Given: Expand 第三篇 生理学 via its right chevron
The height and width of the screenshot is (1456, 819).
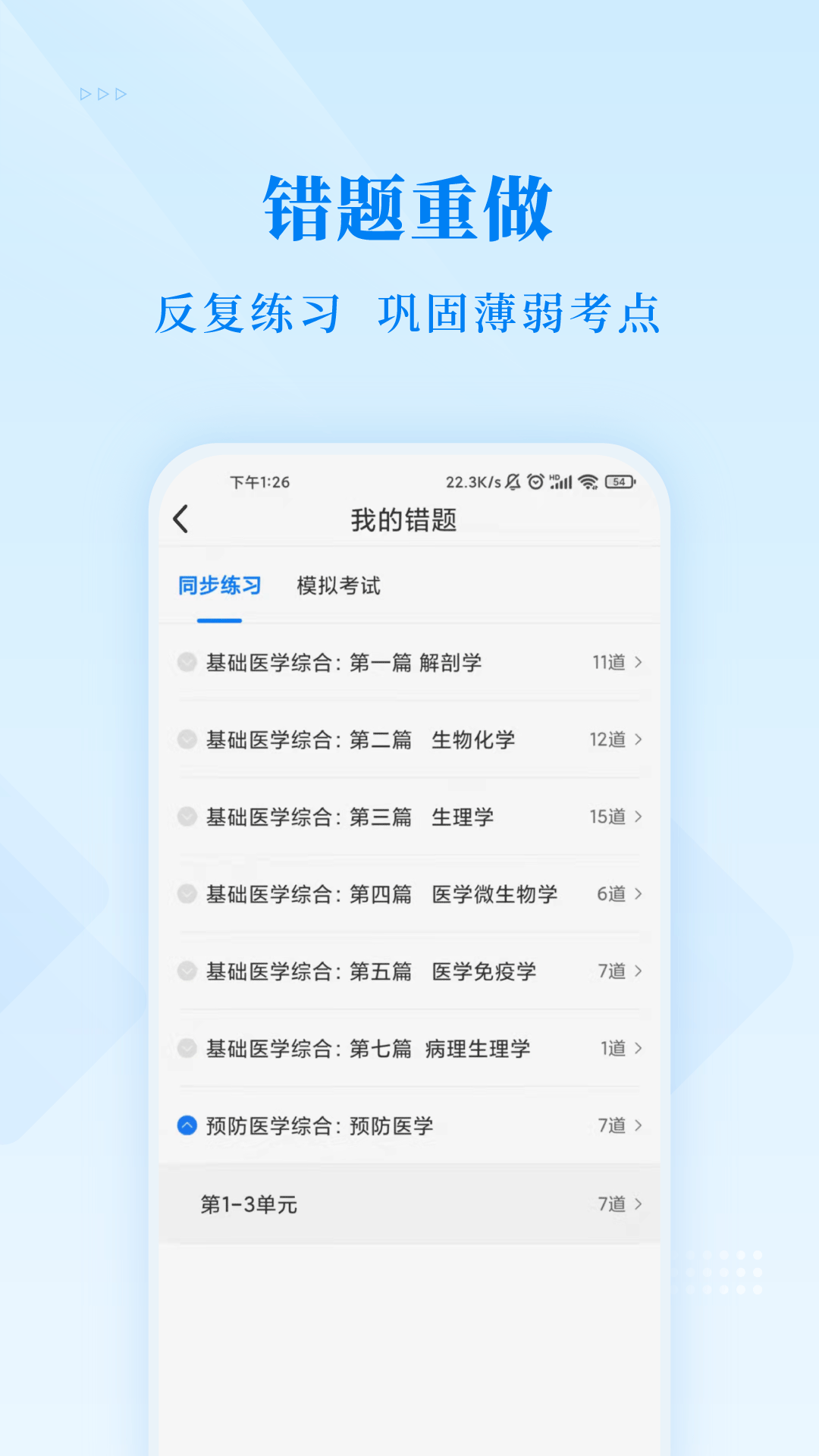Looking at the screenshot, I should pyautogui.click(x=638, y=817).
